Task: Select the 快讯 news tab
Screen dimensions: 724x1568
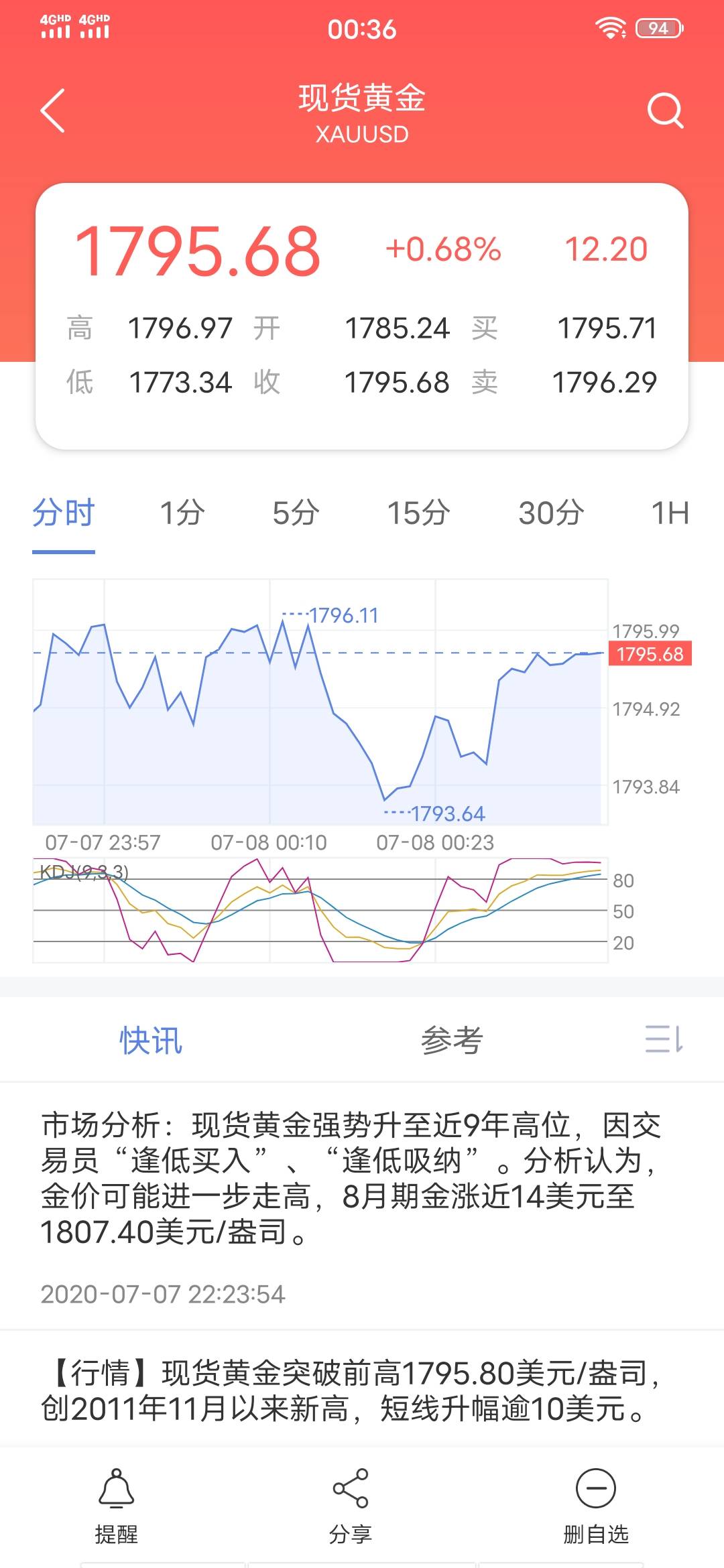Action: 151,1040
